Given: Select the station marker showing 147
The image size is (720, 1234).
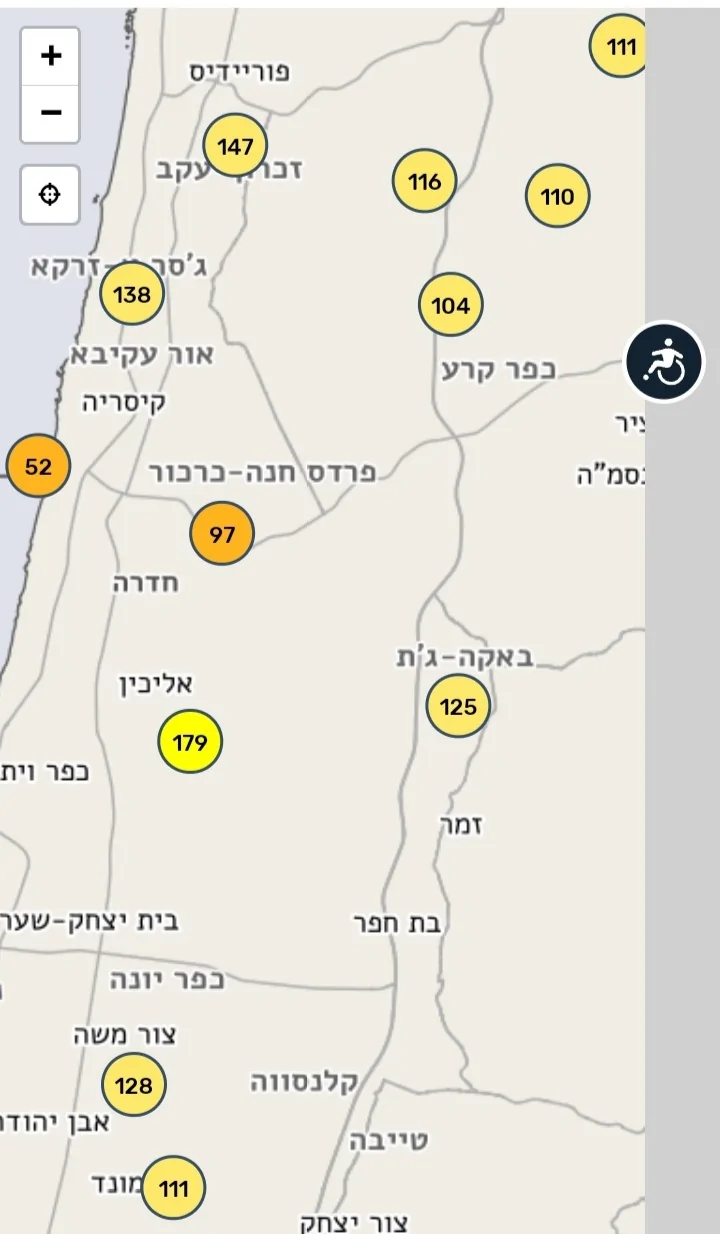Looking at the screenshot, I should tap(235, 147).
